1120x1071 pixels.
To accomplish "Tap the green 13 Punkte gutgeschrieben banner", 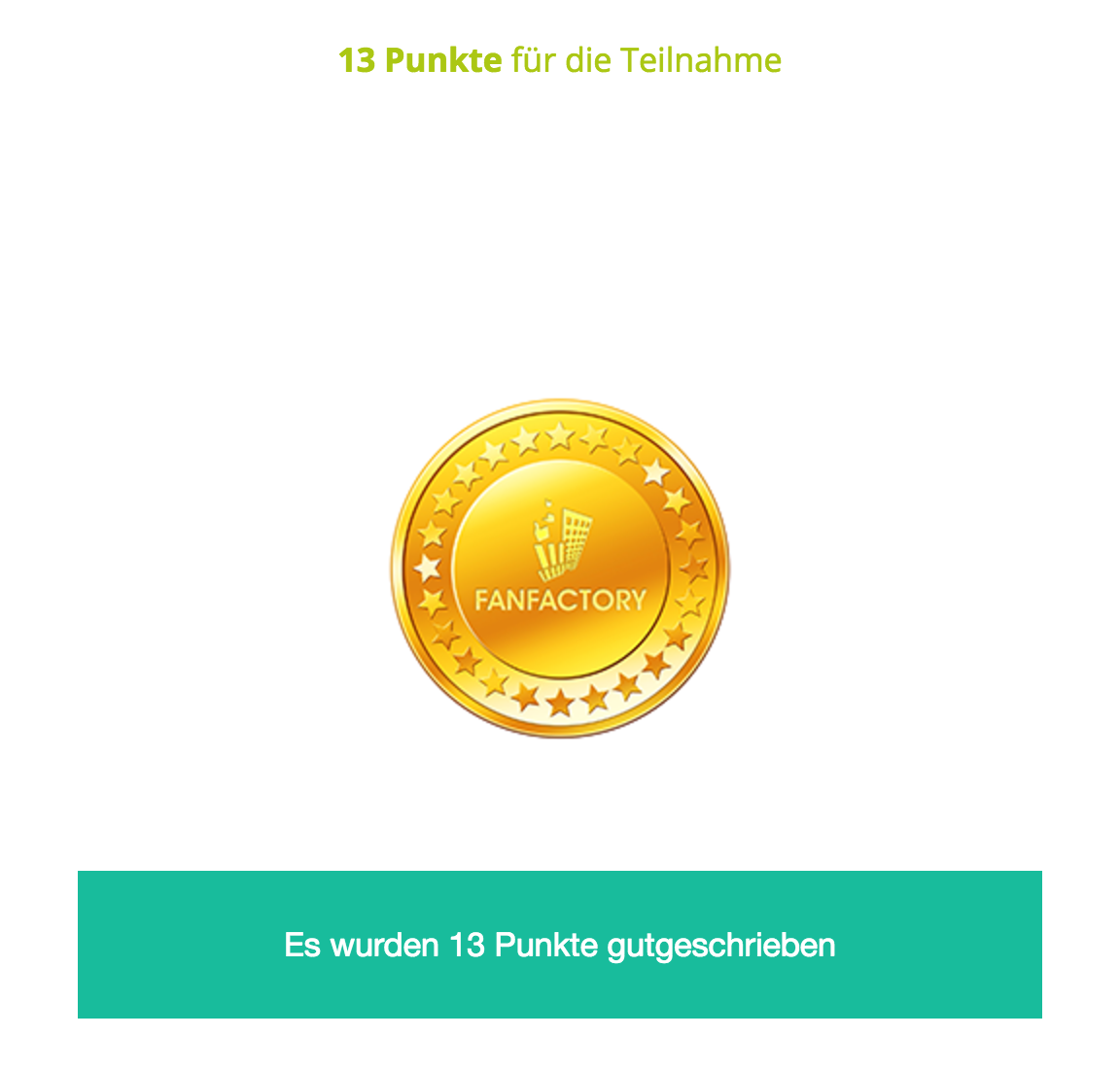I will [x=559, y=944].
